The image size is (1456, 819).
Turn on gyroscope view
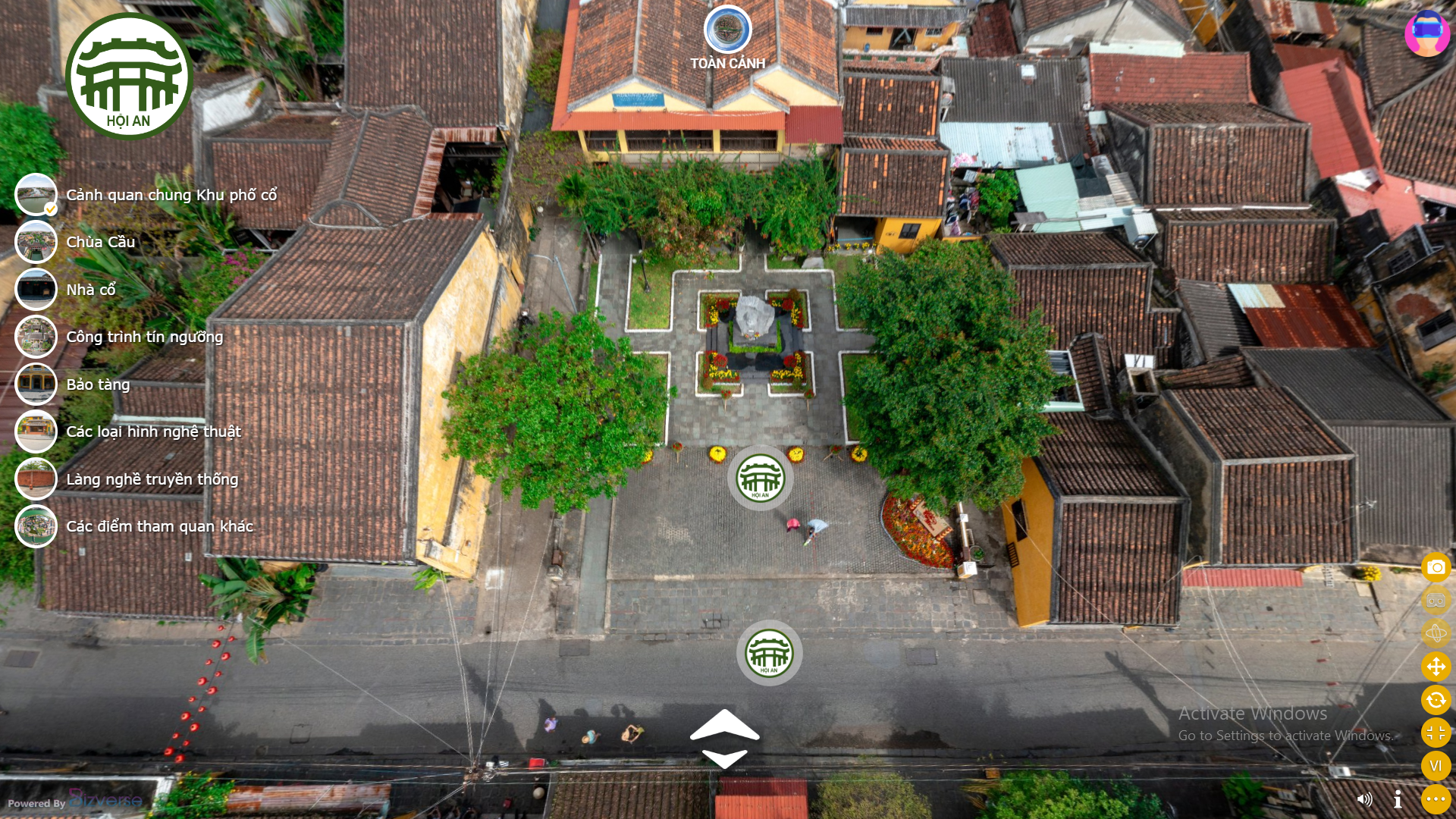point(1436,633)
